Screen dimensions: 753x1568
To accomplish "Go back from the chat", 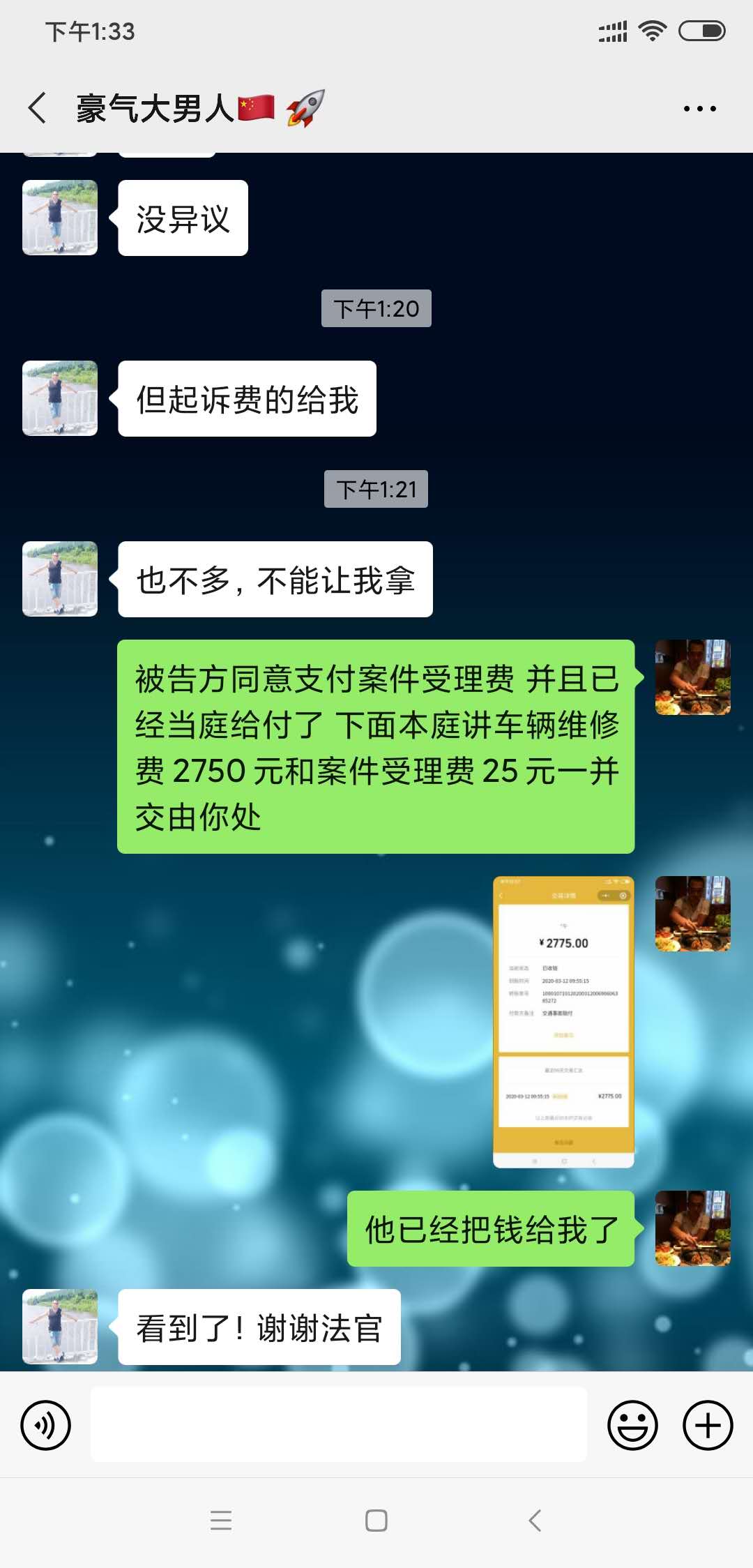I will click(x=38, y=109).
